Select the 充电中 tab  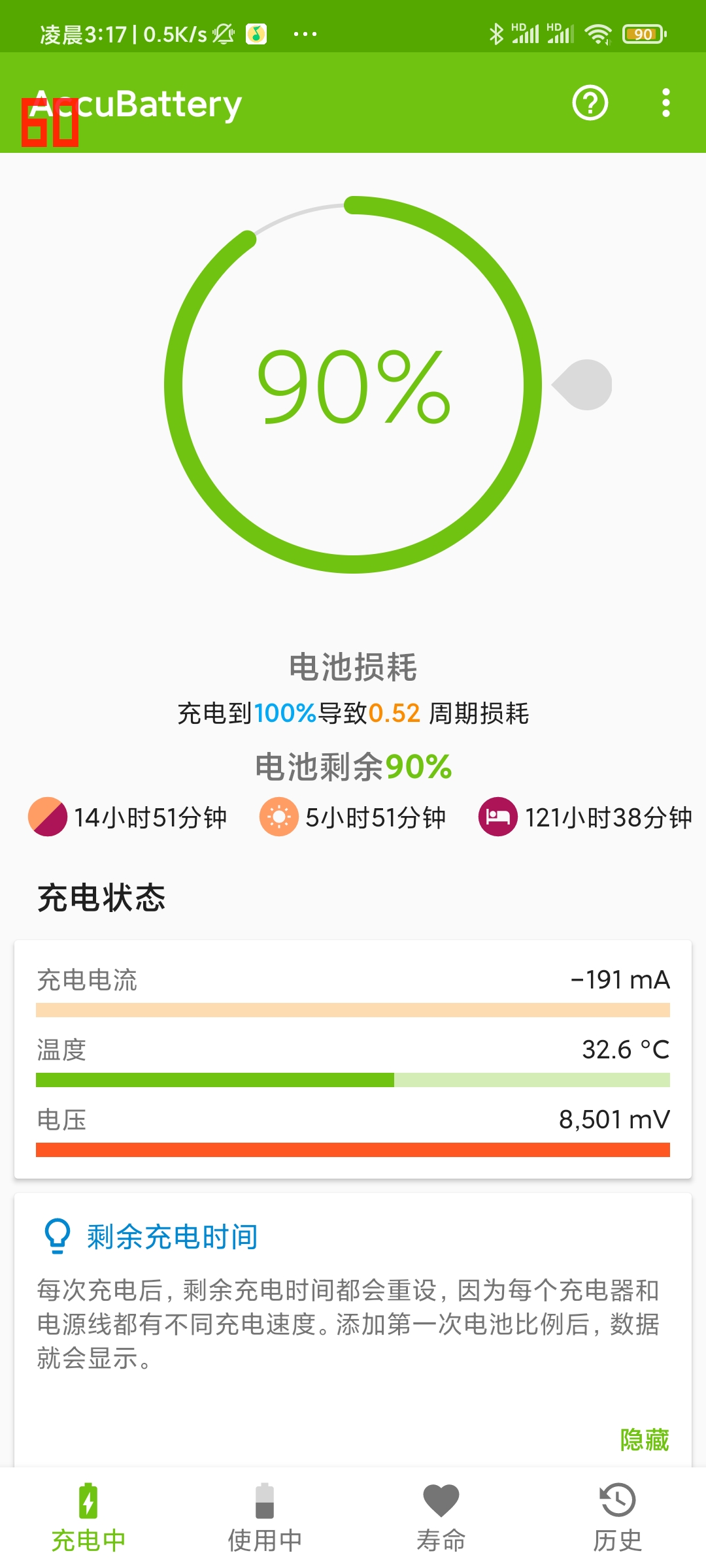click(x=88, y=1518)
